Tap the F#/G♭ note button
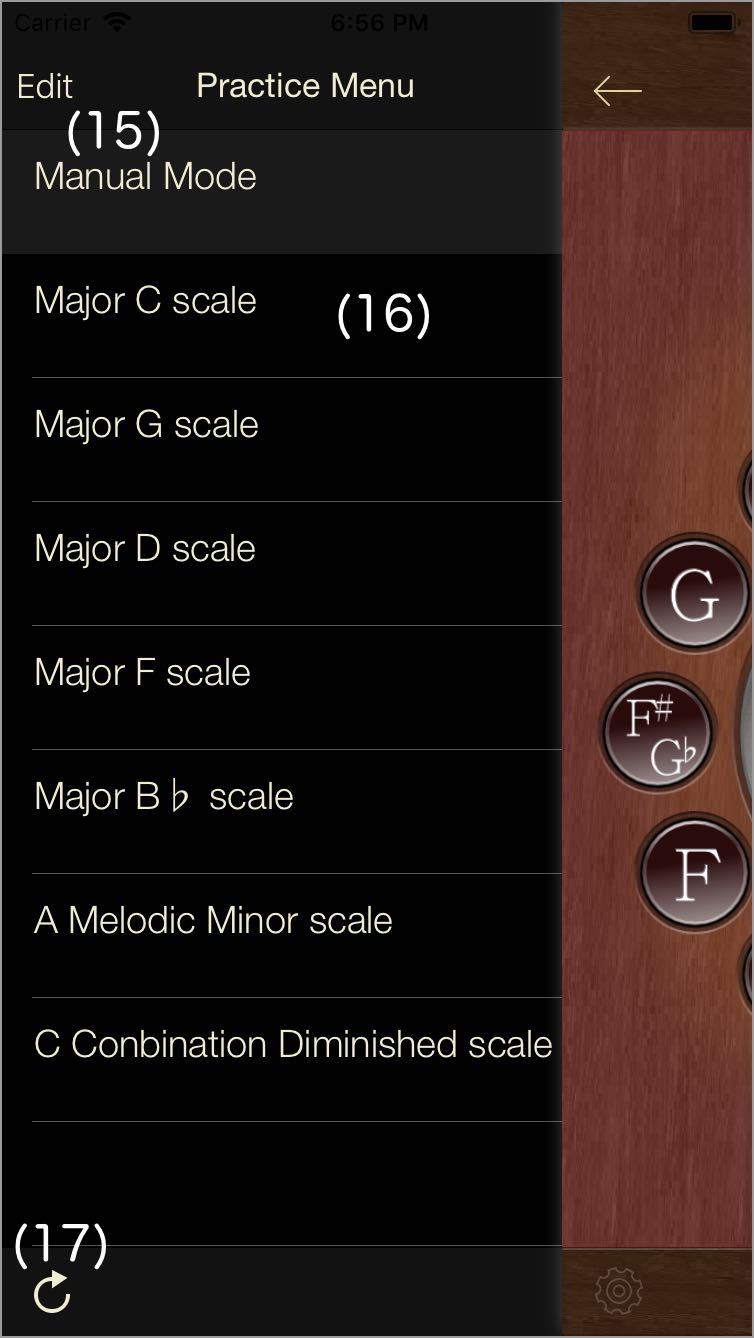 pos(657,732)
